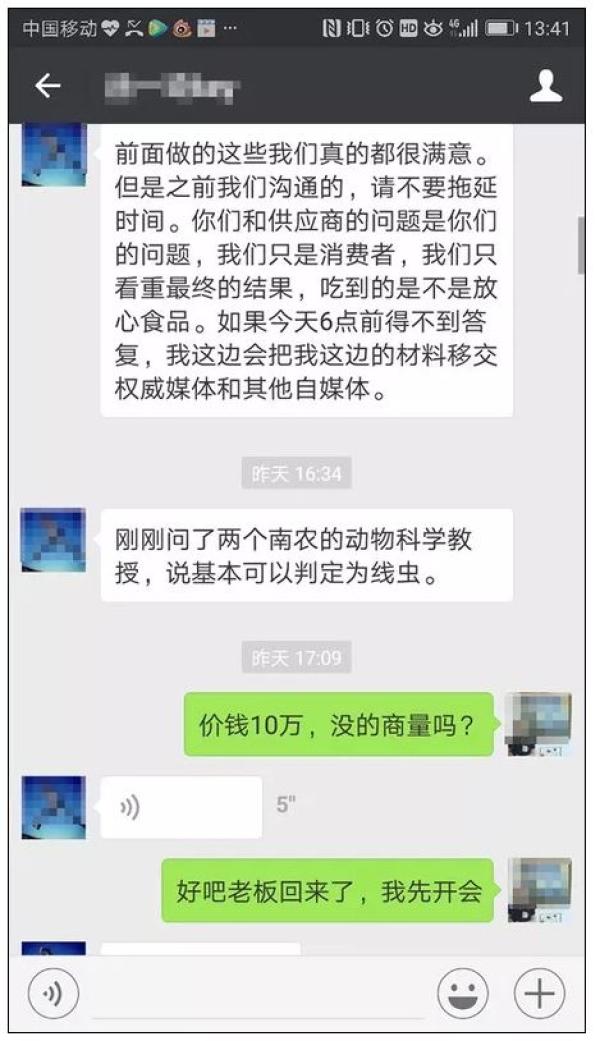The width and height of the screenshot is (600, 1041).
Task: Open the plus attachments menu
Action: [539, 994]
